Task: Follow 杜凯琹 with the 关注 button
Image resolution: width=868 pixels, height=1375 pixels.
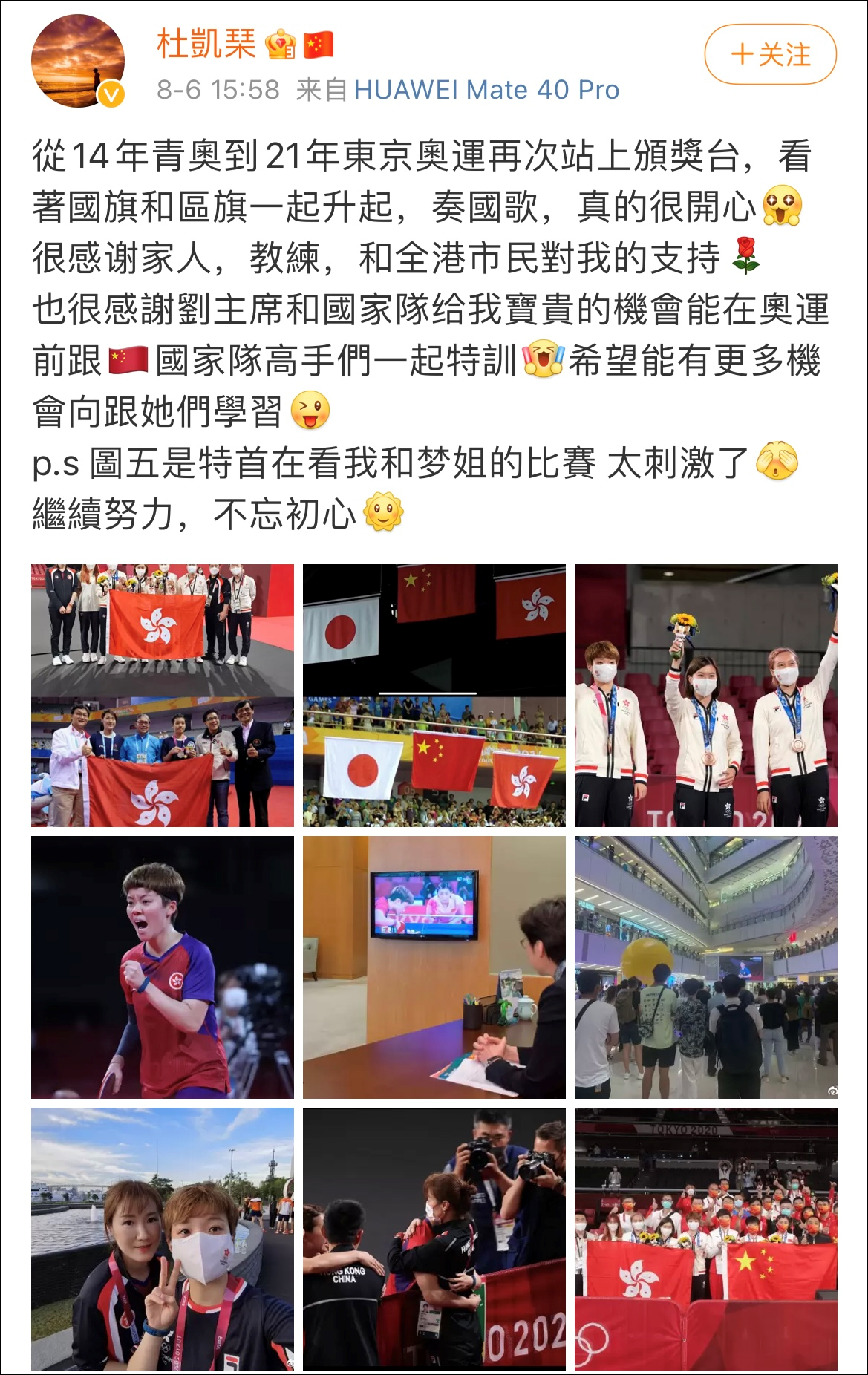Action: [770, 54]
